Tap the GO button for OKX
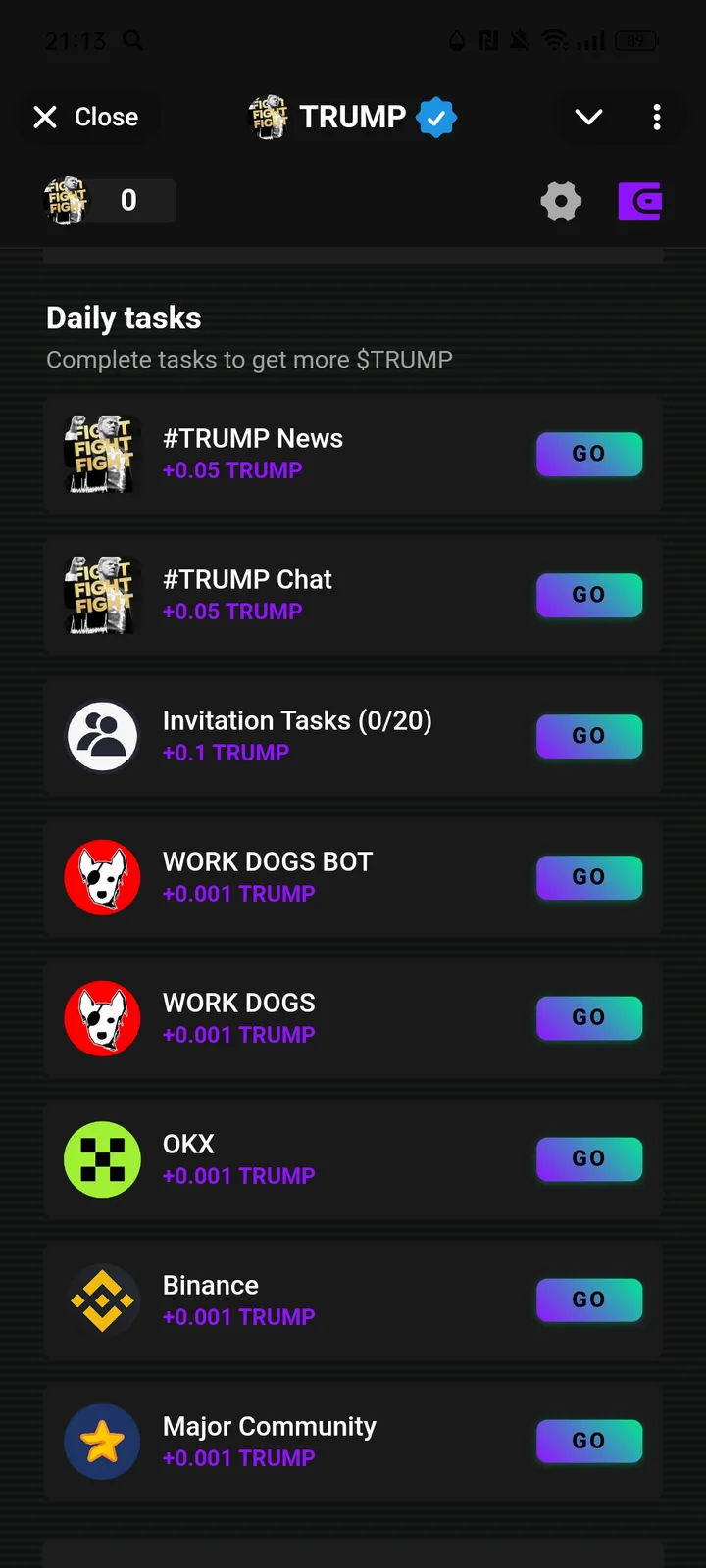Viewport: 706px width, 1568px height. [x=588, y=1158]
